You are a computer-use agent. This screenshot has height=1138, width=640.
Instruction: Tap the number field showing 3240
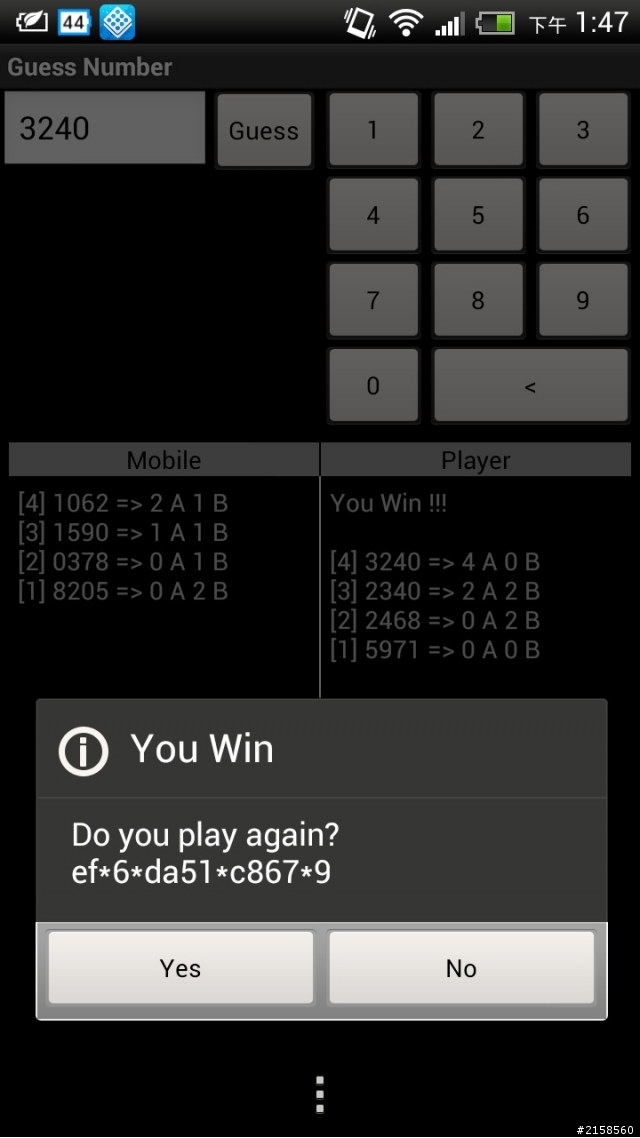pyautogui.click(x=105, y=128)
